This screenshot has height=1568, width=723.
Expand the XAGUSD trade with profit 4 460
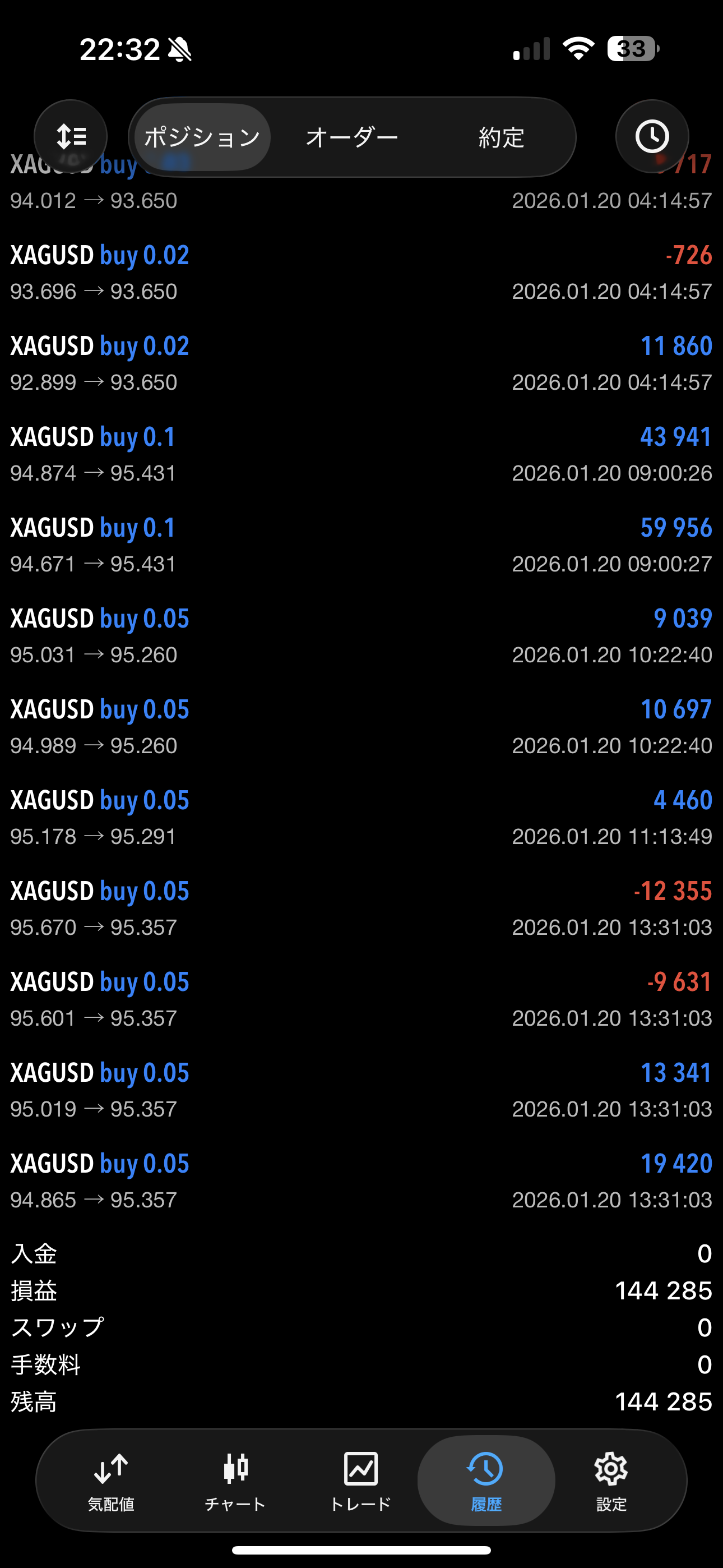(361, 818)
